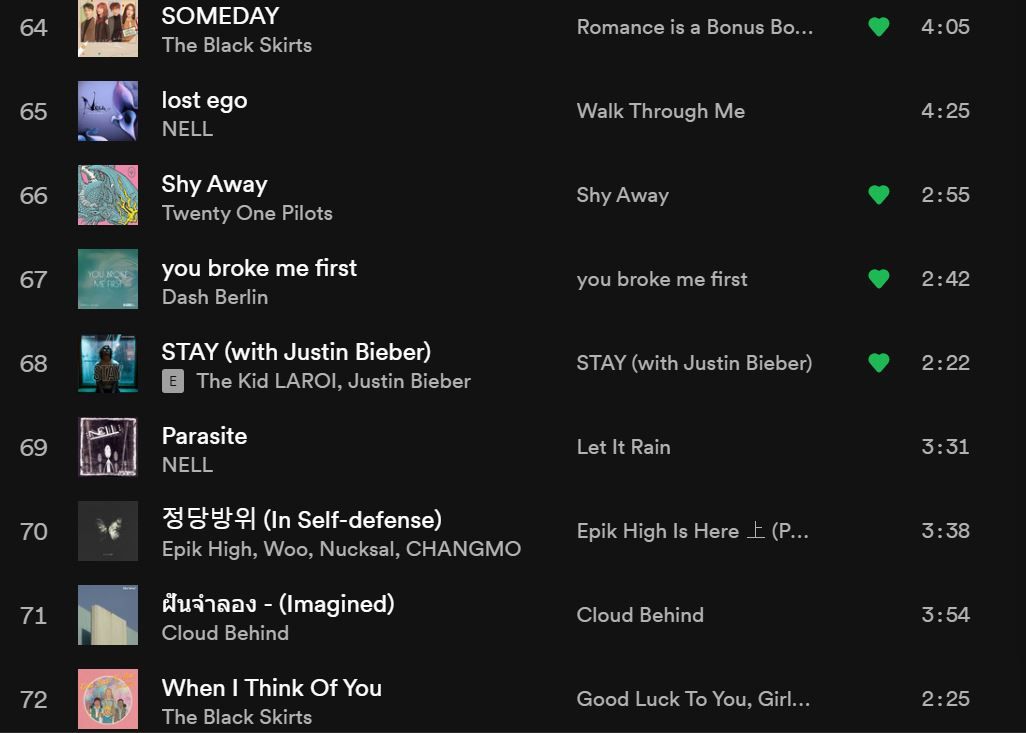Unlike the song SOMEDAY

(878, 27)
